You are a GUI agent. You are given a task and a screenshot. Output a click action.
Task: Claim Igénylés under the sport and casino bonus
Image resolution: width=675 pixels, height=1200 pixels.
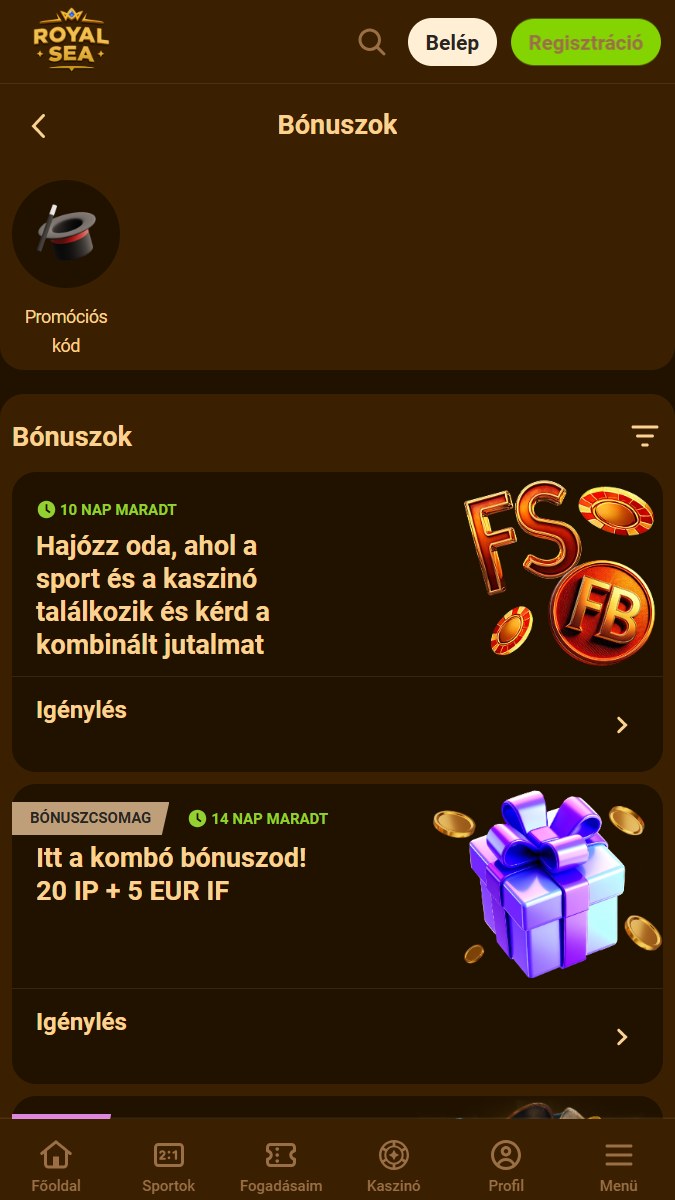tap(337, 724)
